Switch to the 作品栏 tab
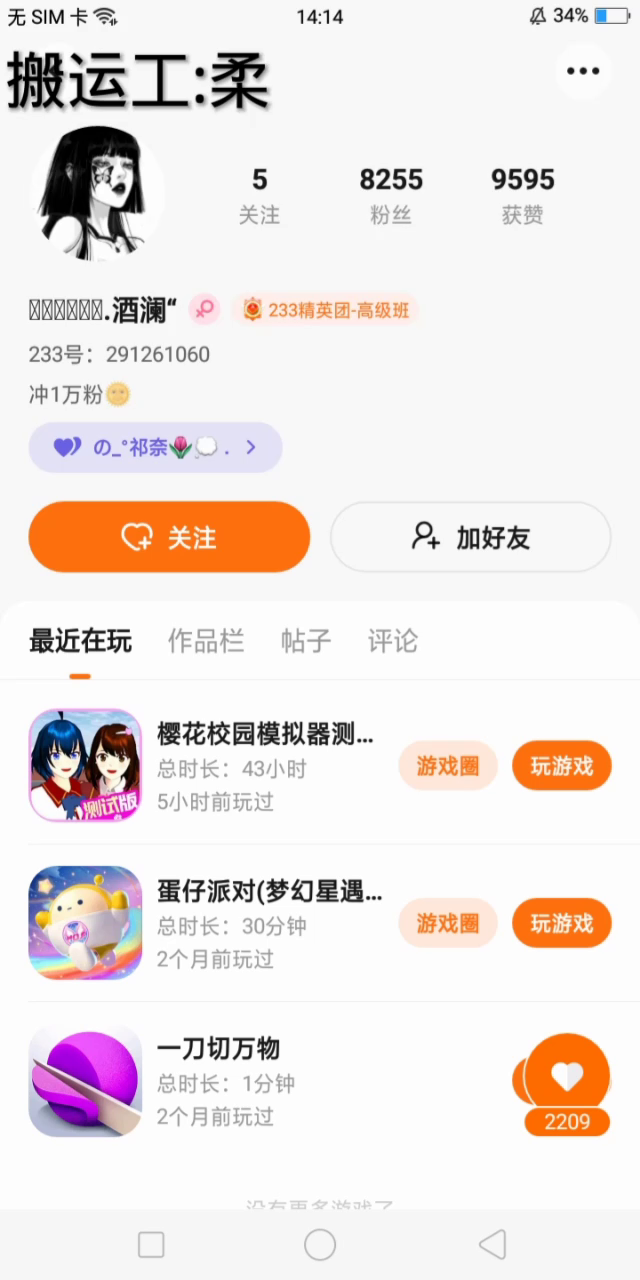 (x=206, y=641)
